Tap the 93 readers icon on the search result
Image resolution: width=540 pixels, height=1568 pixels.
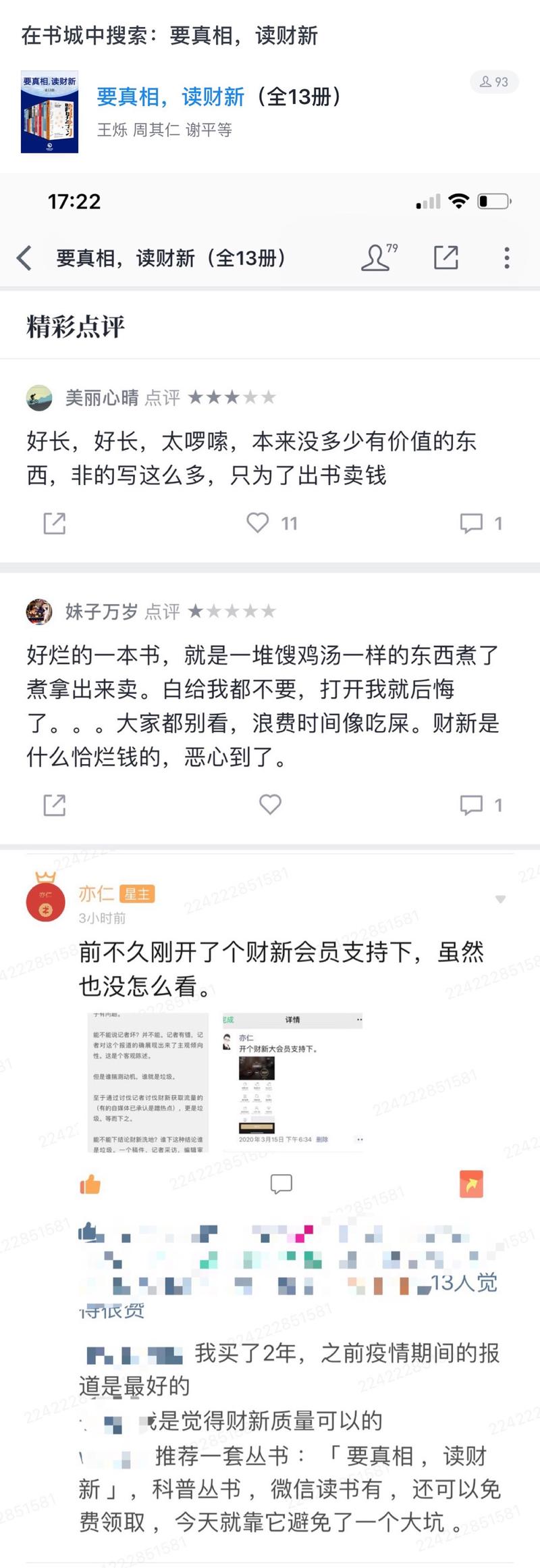493,81
